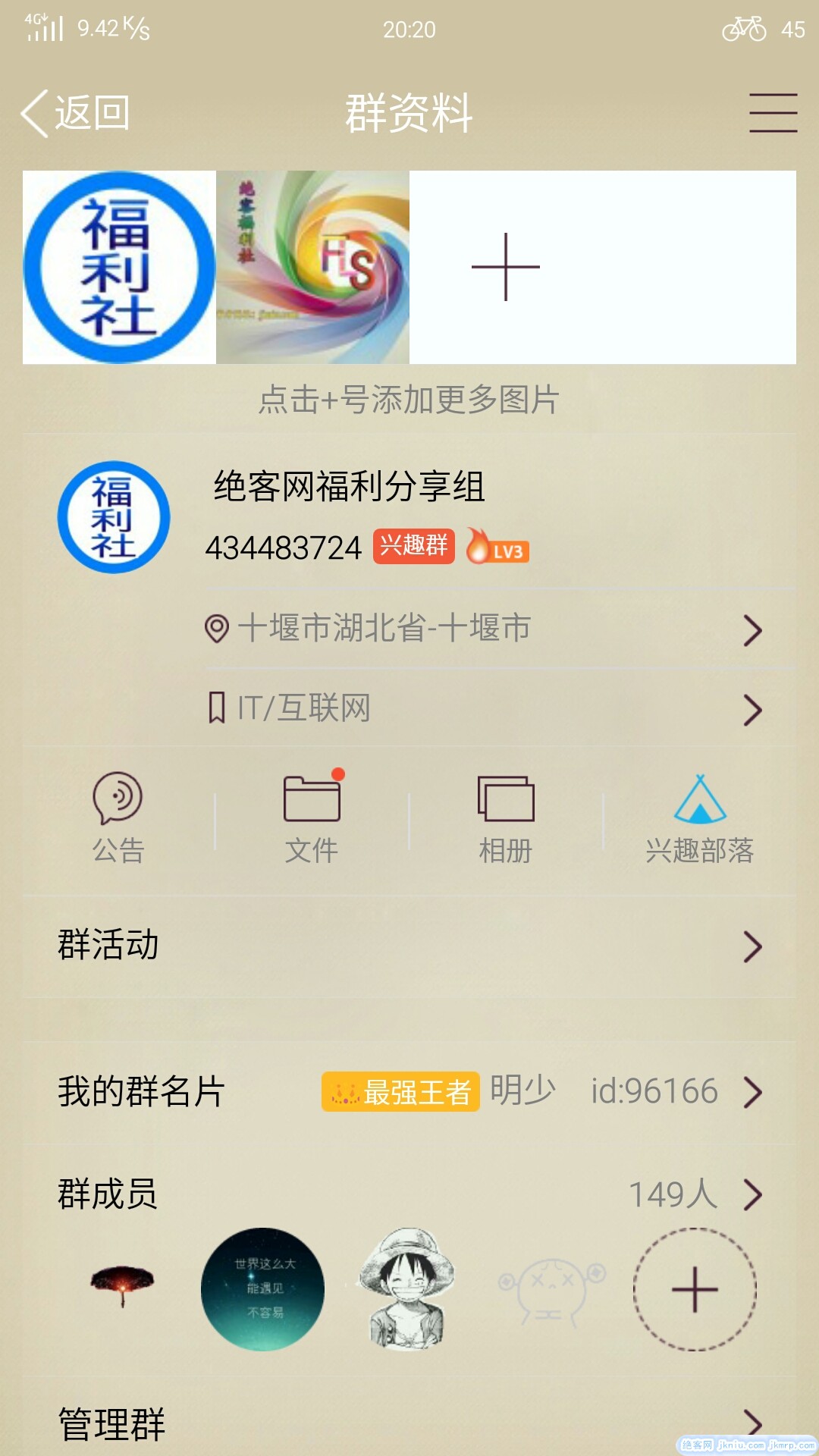Open the member with the Luffy avatar
Screen dimensions: 819x1456
coord(408,1289)
